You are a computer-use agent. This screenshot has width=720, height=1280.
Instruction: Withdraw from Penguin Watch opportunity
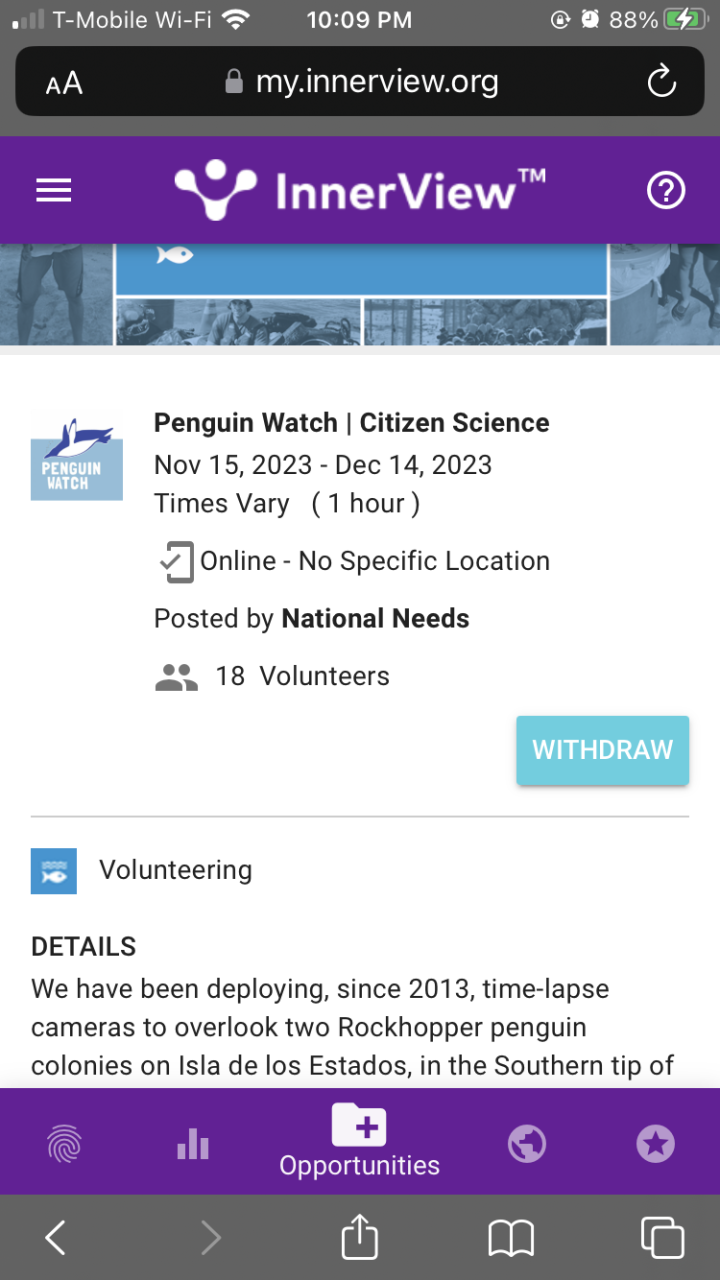pos(602,750)
